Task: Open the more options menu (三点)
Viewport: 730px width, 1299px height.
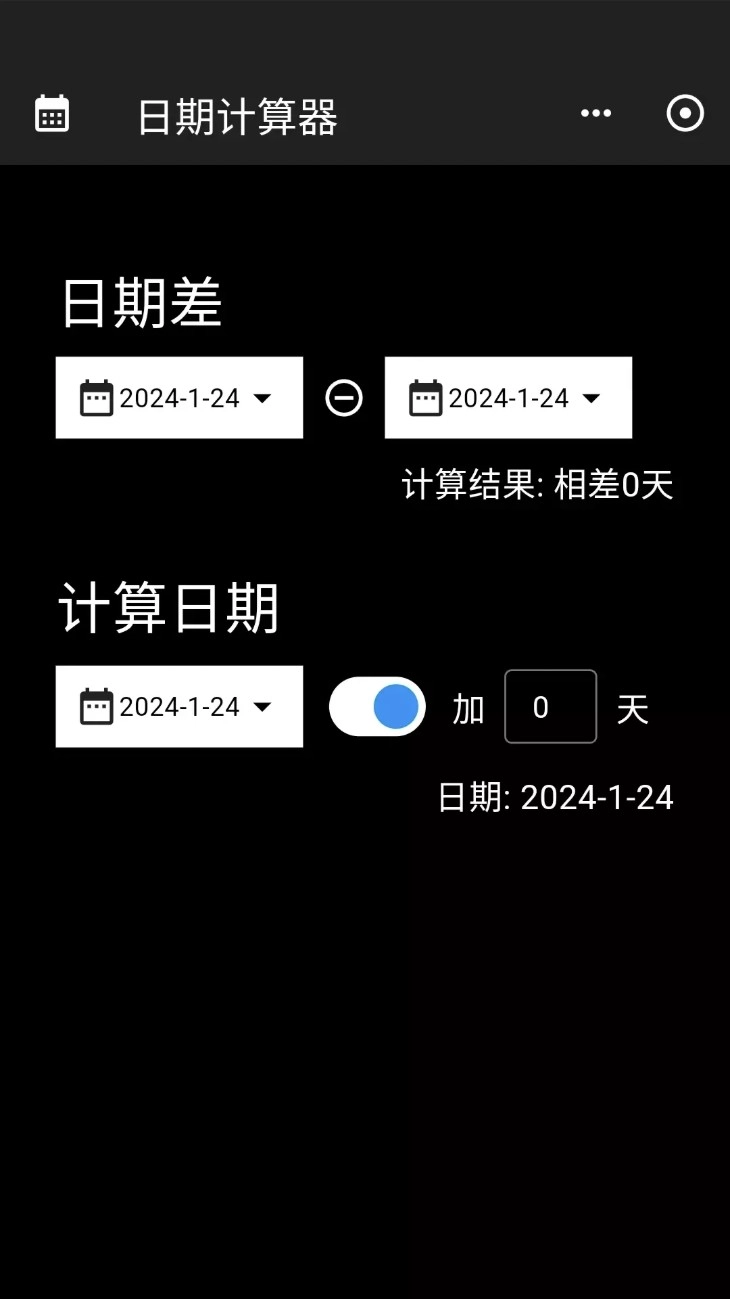Action: [x=596, y=113]
